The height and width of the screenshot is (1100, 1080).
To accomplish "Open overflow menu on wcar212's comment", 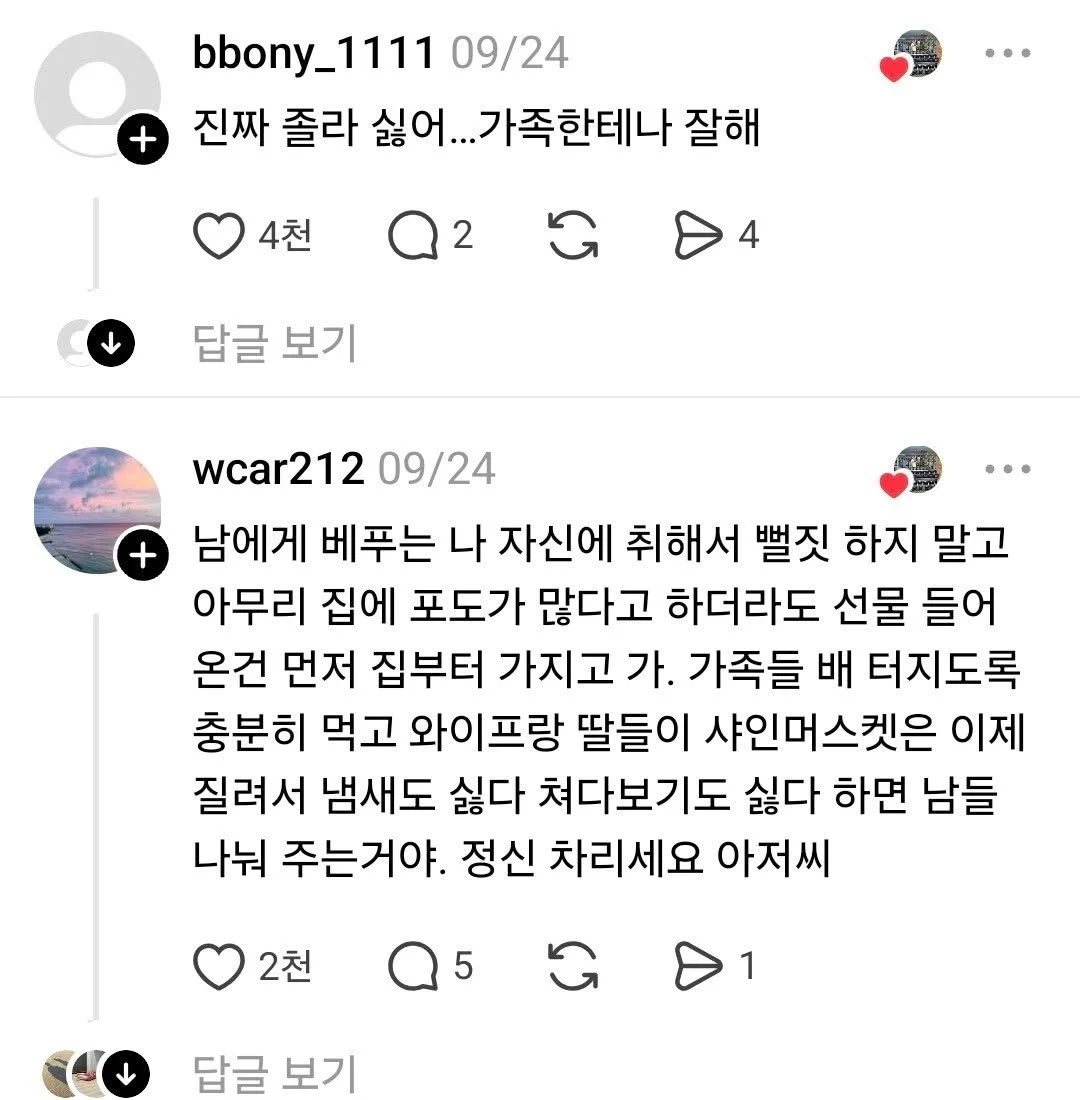I will (x=1007, y=469).
